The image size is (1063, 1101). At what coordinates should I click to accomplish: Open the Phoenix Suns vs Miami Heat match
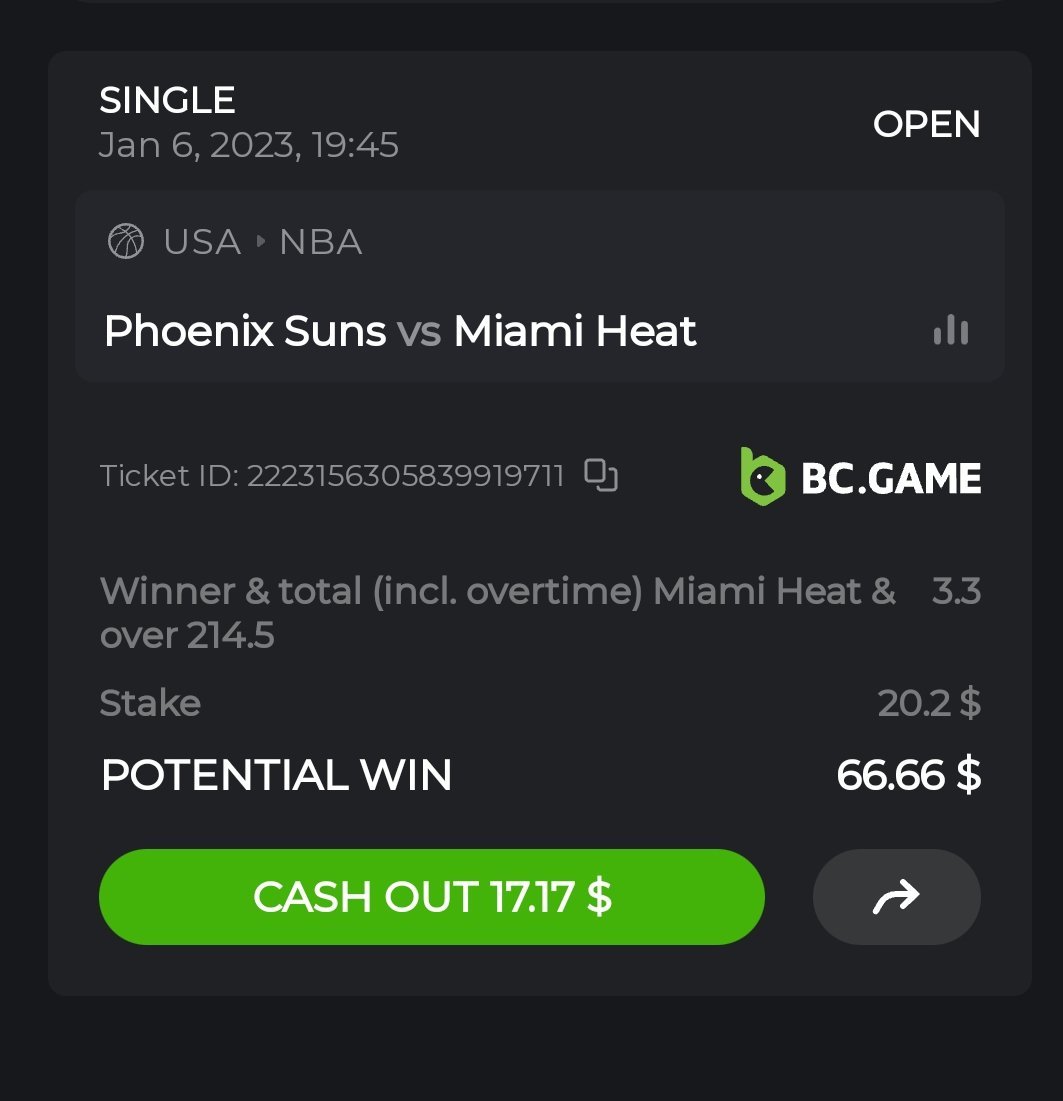click(x=400, y=331)
